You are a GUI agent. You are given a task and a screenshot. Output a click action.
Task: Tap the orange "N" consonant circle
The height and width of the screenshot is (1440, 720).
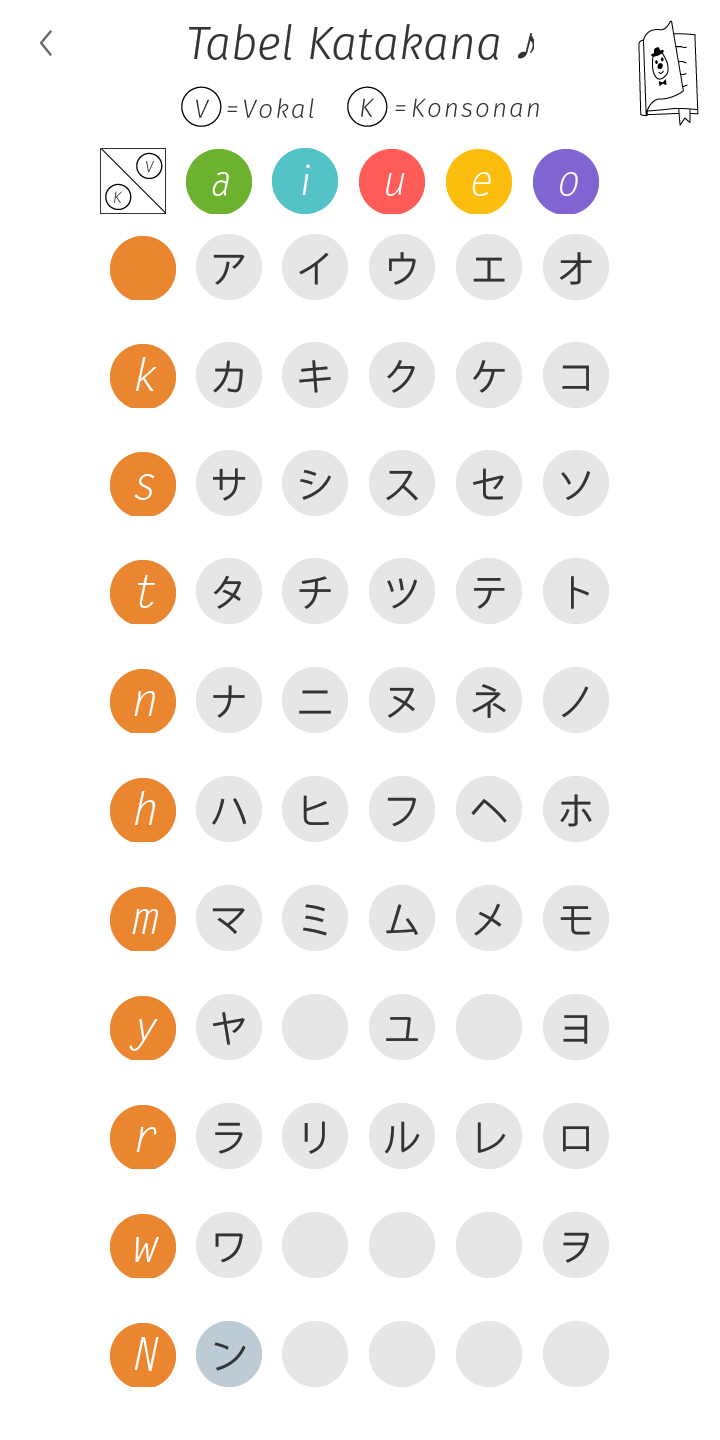click(x=143, y=1355)
